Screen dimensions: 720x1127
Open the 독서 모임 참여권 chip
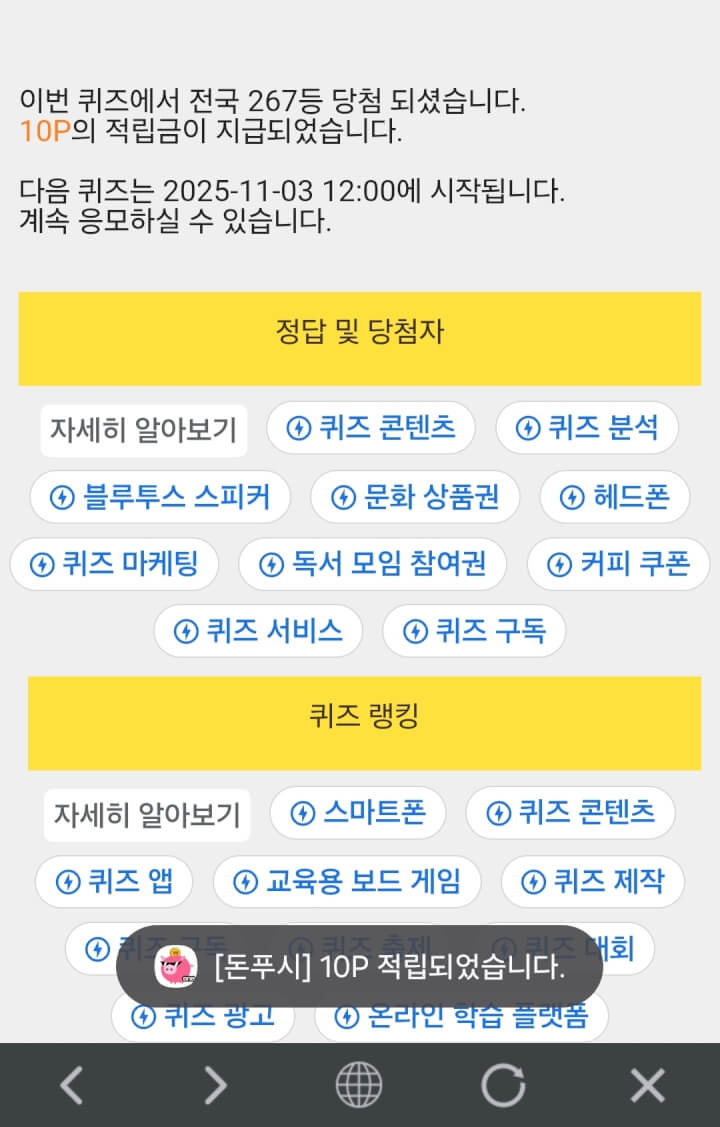pos(372,564)
